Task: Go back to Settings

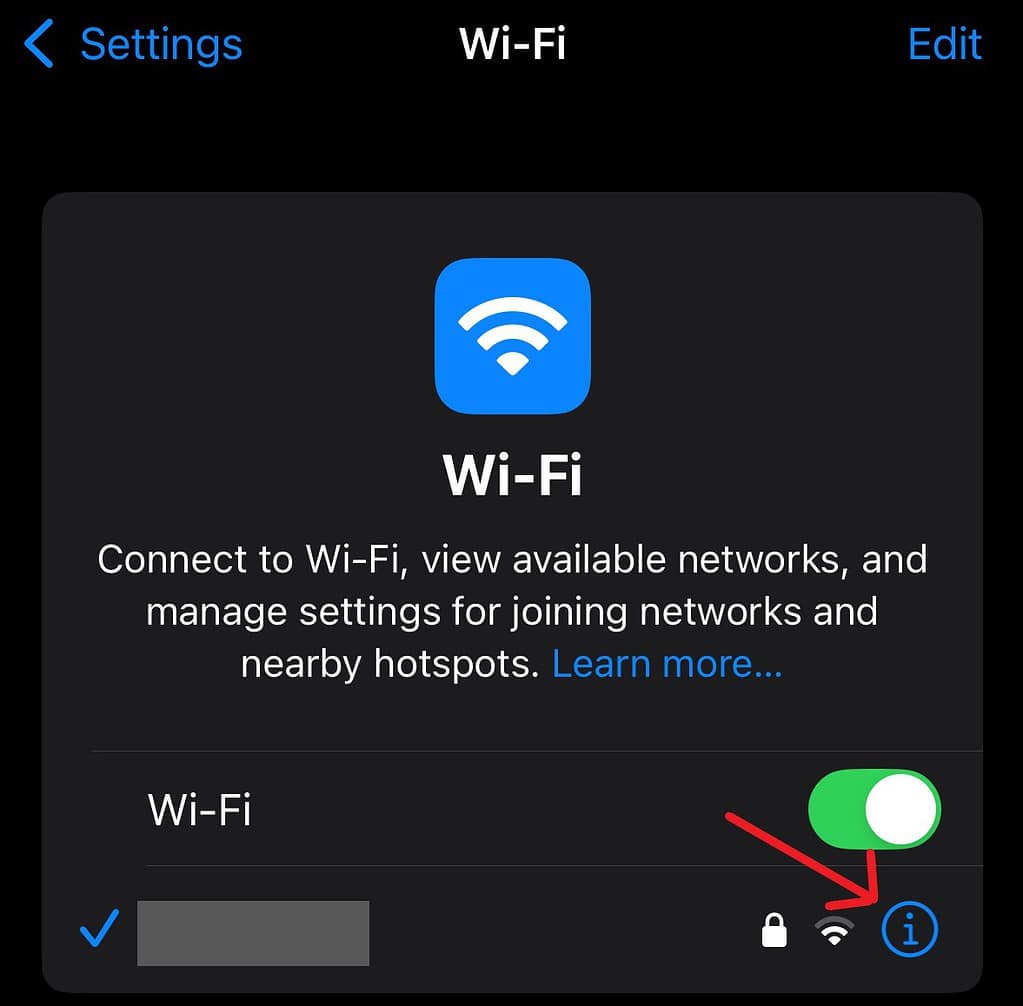Action: (134, 46)
